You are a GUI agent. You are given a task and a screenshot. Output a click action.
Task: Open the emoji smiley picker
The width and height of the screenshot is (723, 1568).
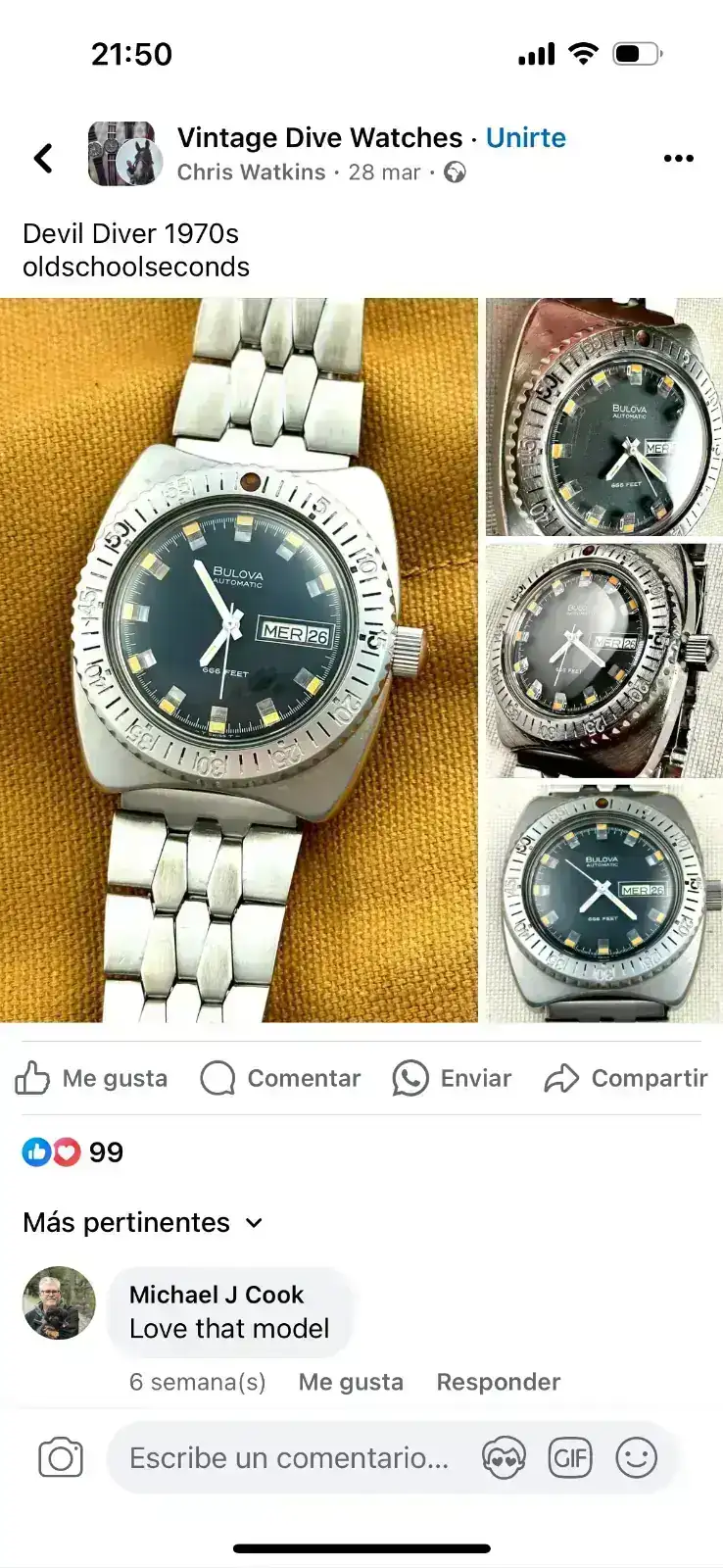pos(636,1458)
